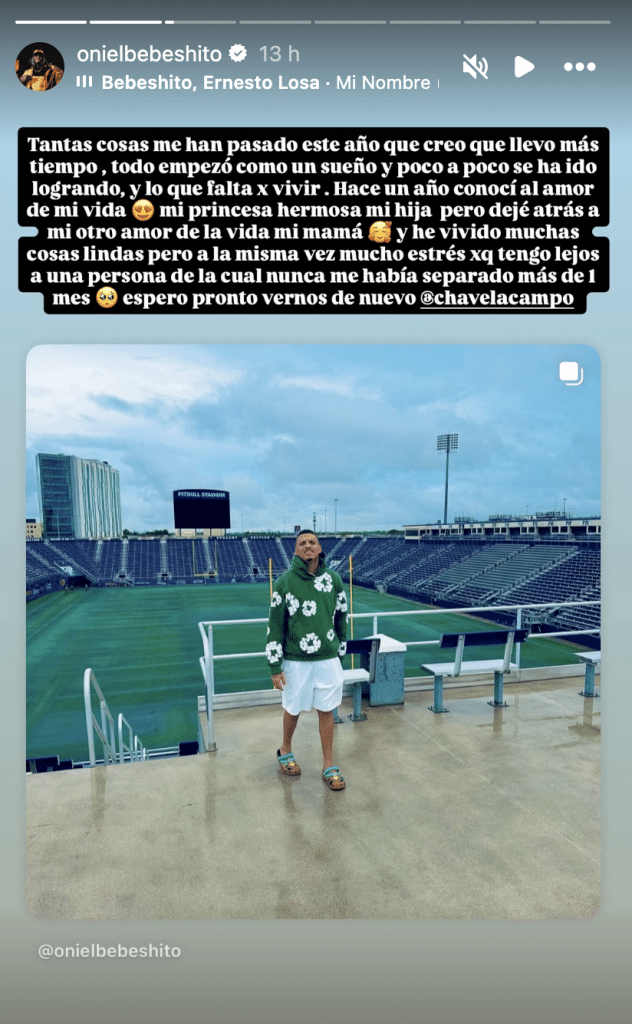Play the paused story
Viewport: 632px width, 1024px height.
(523, 67)
